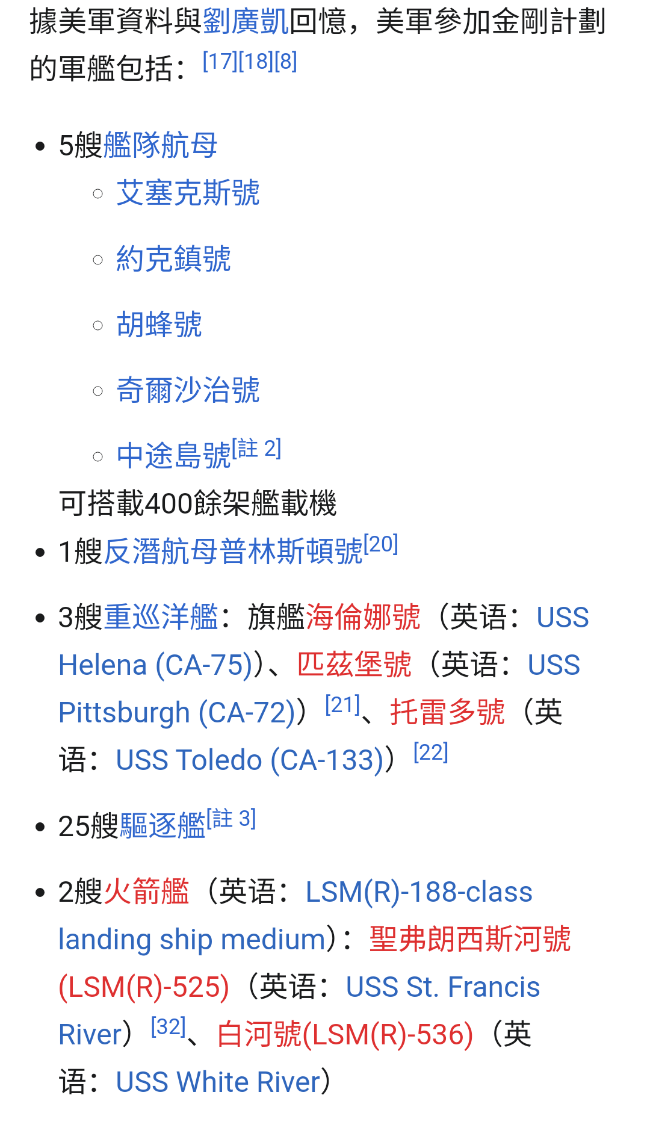Screen dimensions: 650x1121
Task: Open the 奇爾沙治號 article link
Action: tap(188, 390)
